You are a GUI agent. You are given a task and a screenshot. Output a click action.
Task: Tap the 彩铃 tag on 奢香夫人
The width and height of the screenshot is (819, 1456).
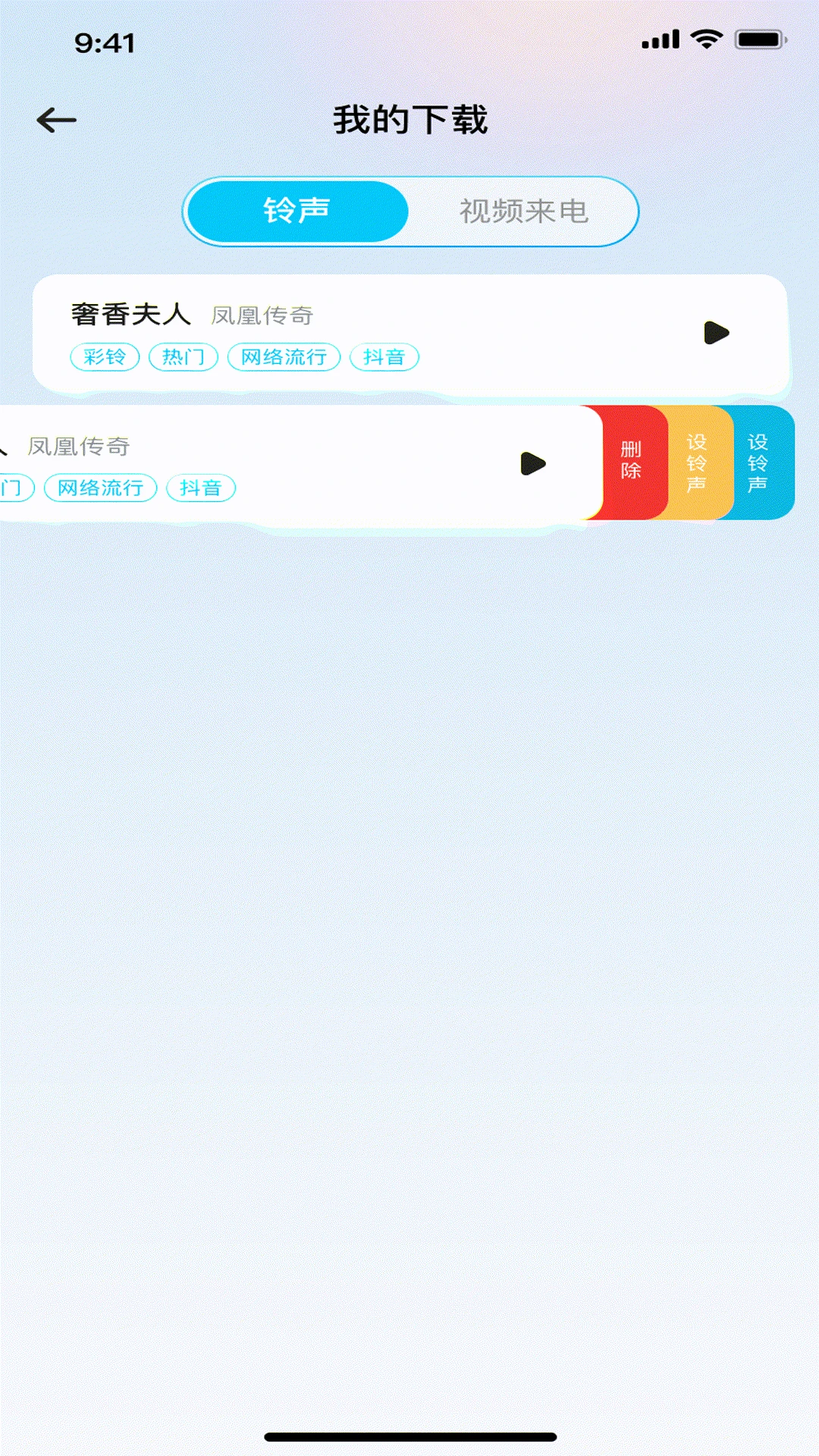105,357
